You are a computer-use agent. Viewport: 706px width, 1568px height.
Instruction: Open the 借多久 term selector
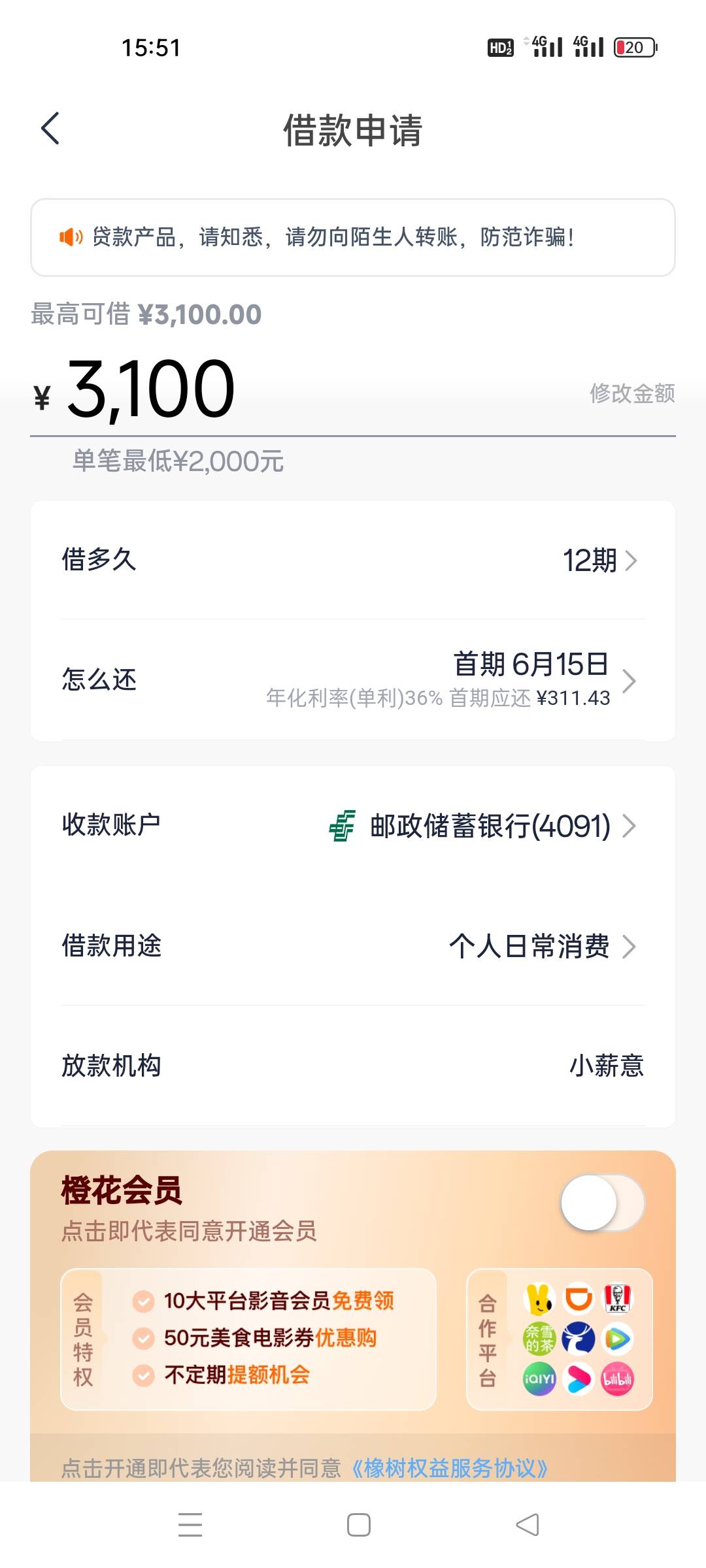click(x=353, y=560)
